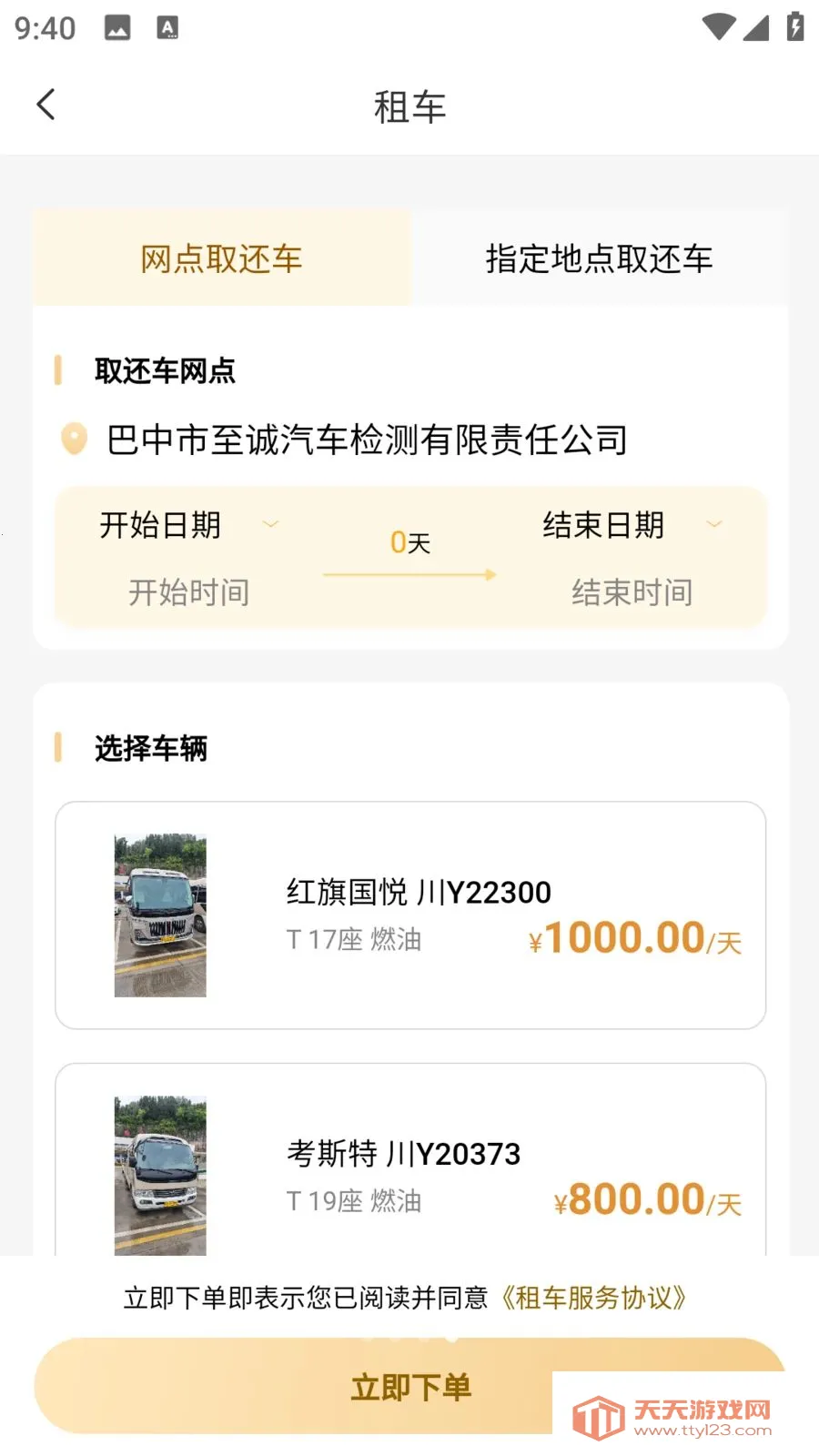The height and width of the screenshot is (1456, 819).
Task: Switch to the 指定地点取还车 tab
Action: (601, 258)
